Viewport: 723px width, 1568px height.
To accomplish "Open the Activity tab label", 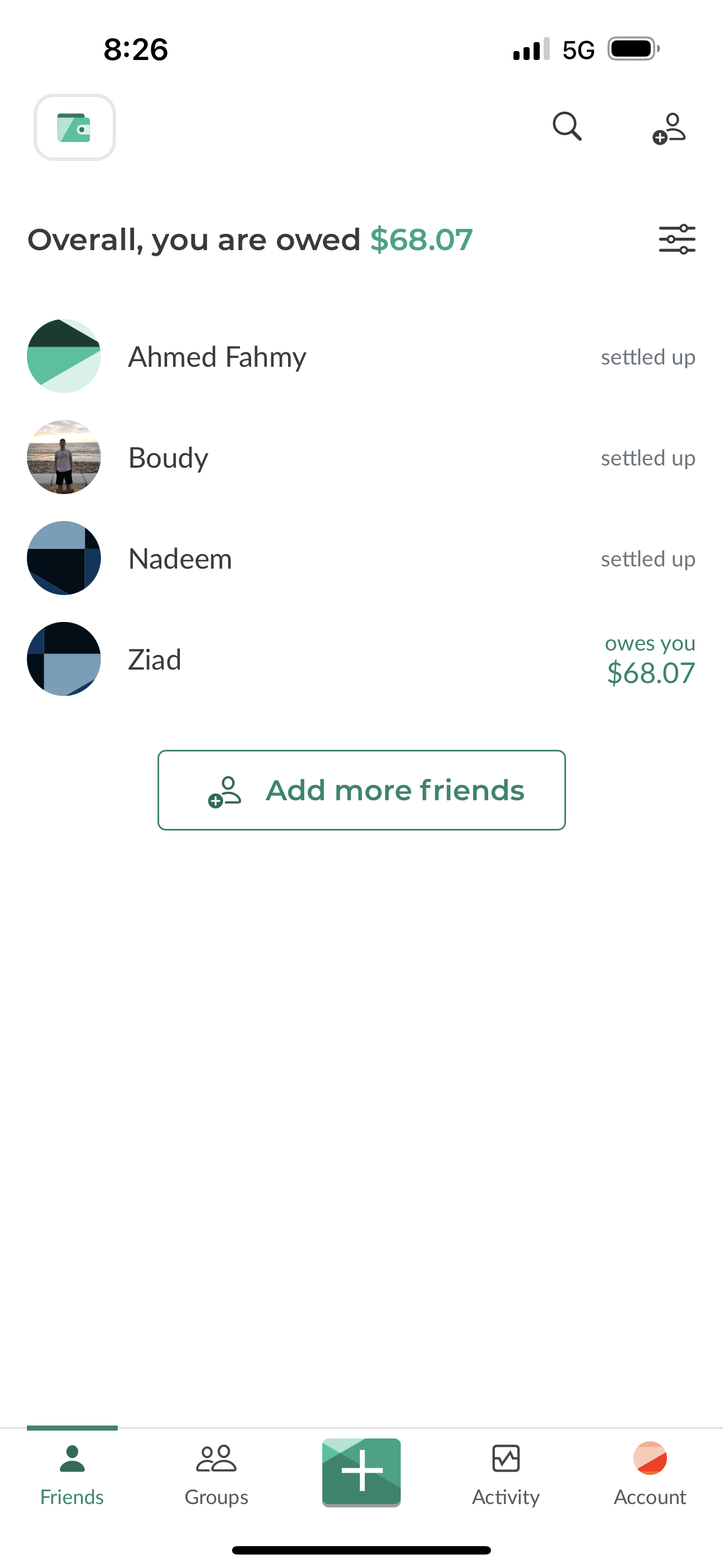I will coord(505,1497).
